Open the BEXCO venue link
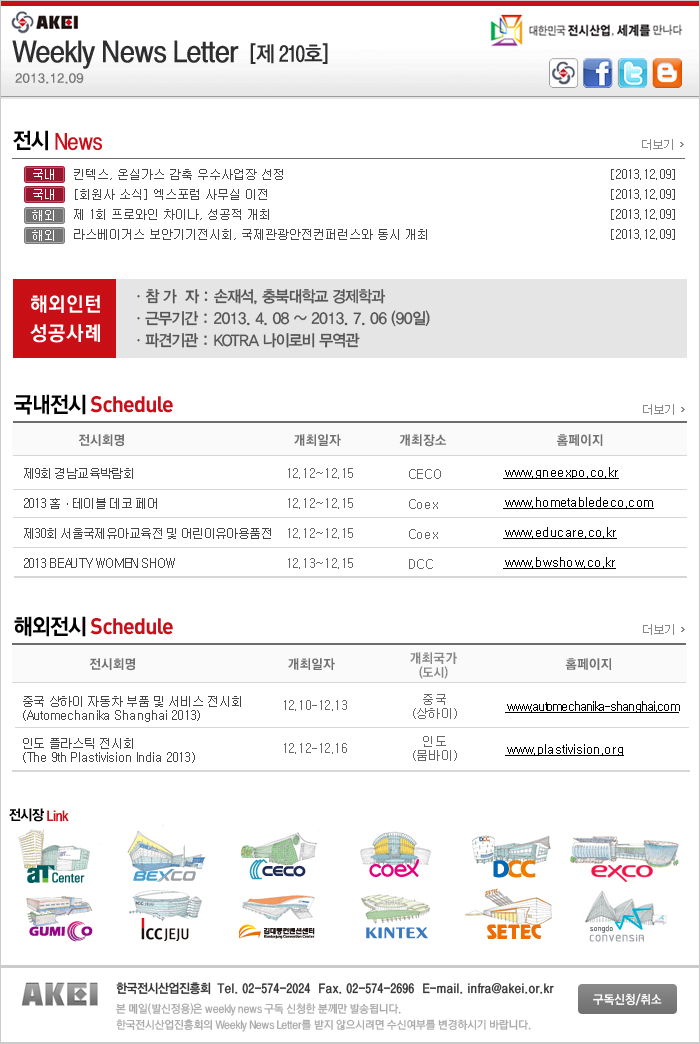The width and height of the screenshot is (700, 1044). [x=164, y=859]
